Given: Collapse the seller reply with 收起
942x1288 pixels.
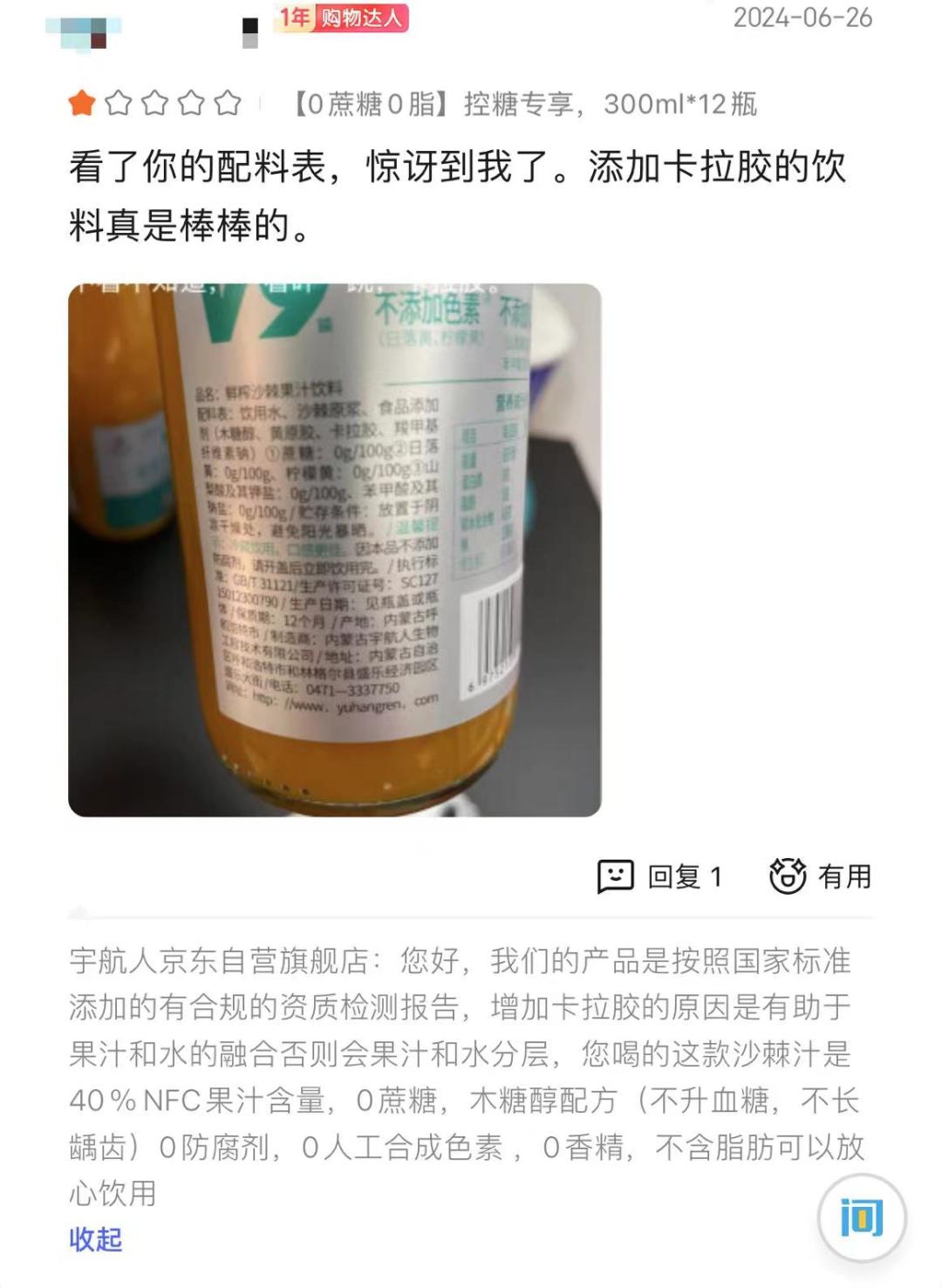Looking at the screenshot, I should click(x=95, y=1239).
